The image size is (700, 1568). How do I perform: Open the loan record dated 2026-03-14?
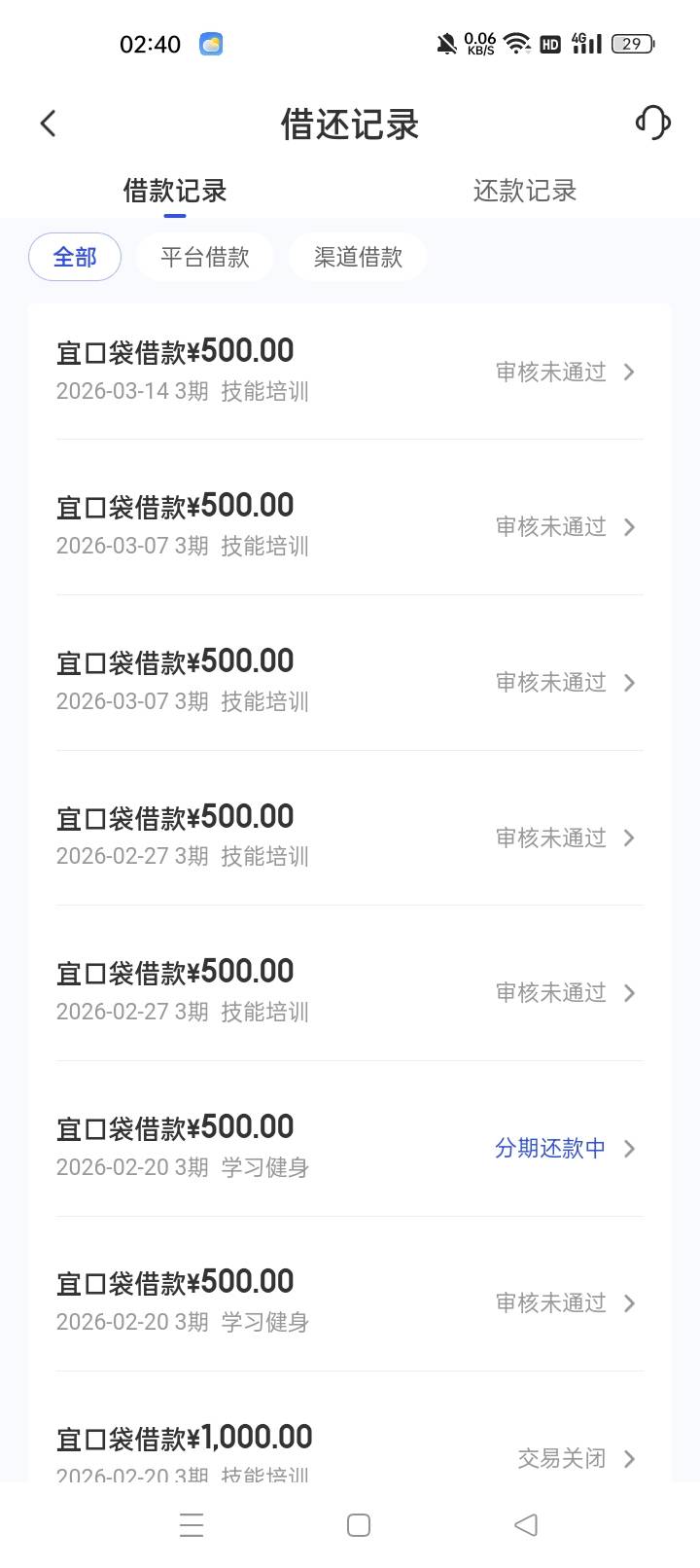coord(349,372)
